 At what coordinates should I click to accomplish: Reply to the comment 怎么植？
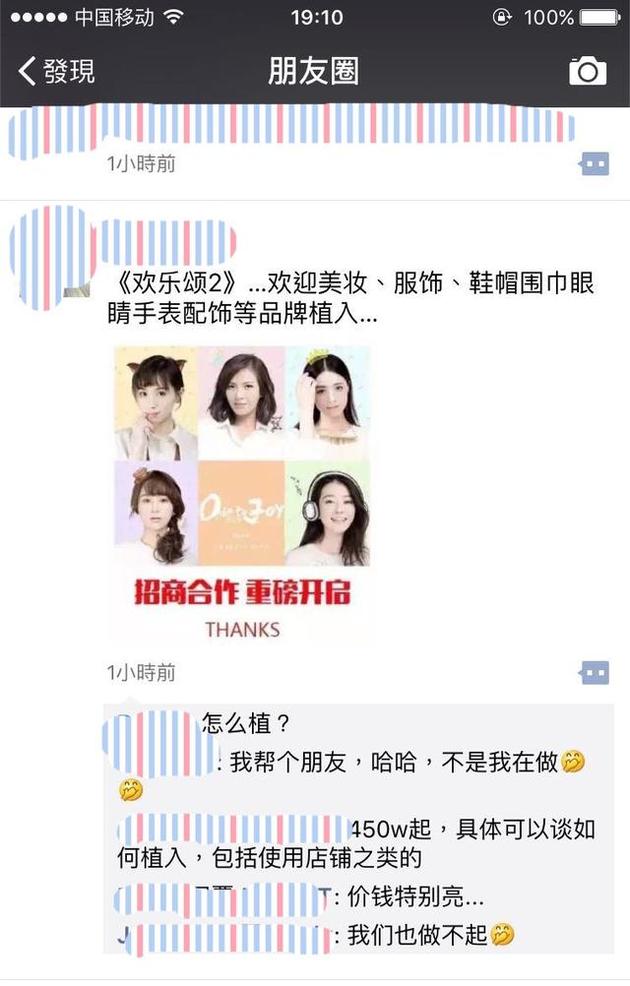point(248,724)
